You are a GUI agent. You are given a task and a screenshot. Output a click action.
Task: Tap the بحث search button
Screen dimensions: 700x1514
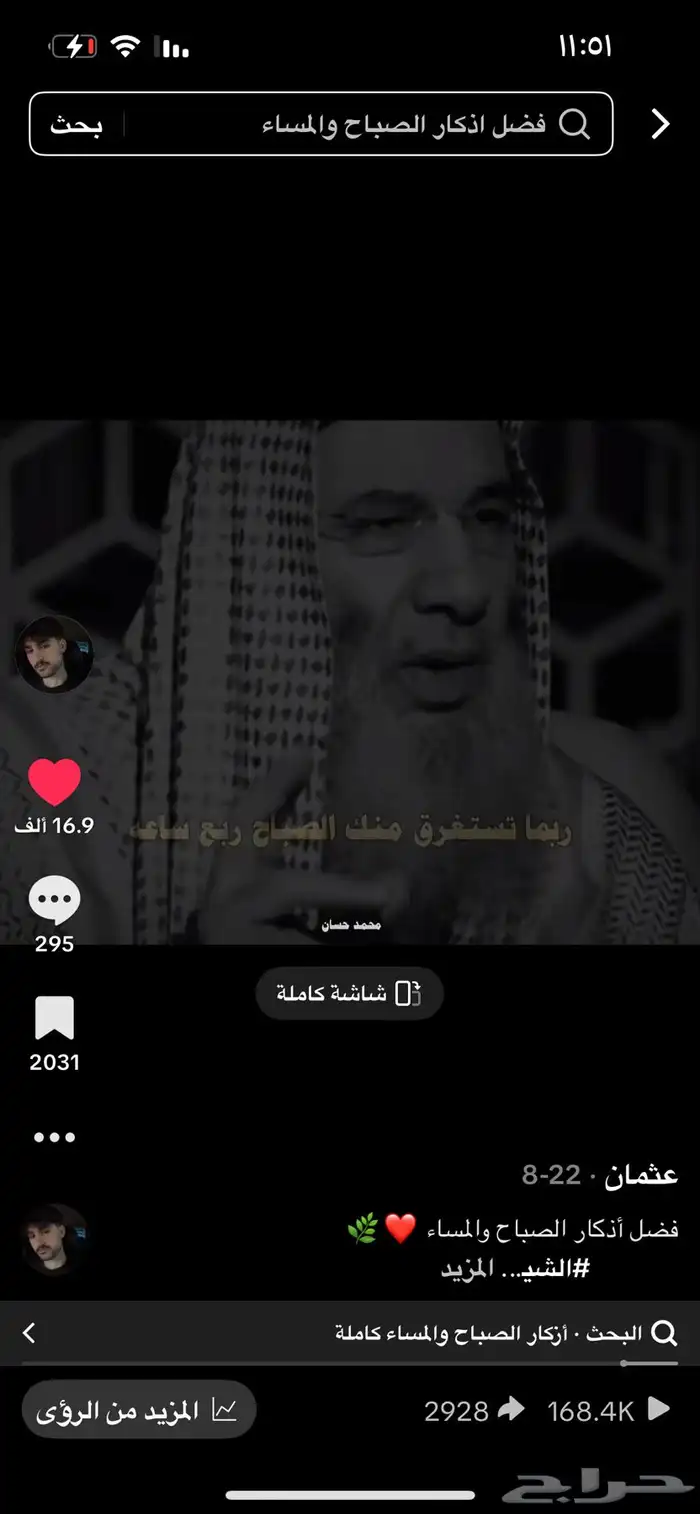point(76,124)
